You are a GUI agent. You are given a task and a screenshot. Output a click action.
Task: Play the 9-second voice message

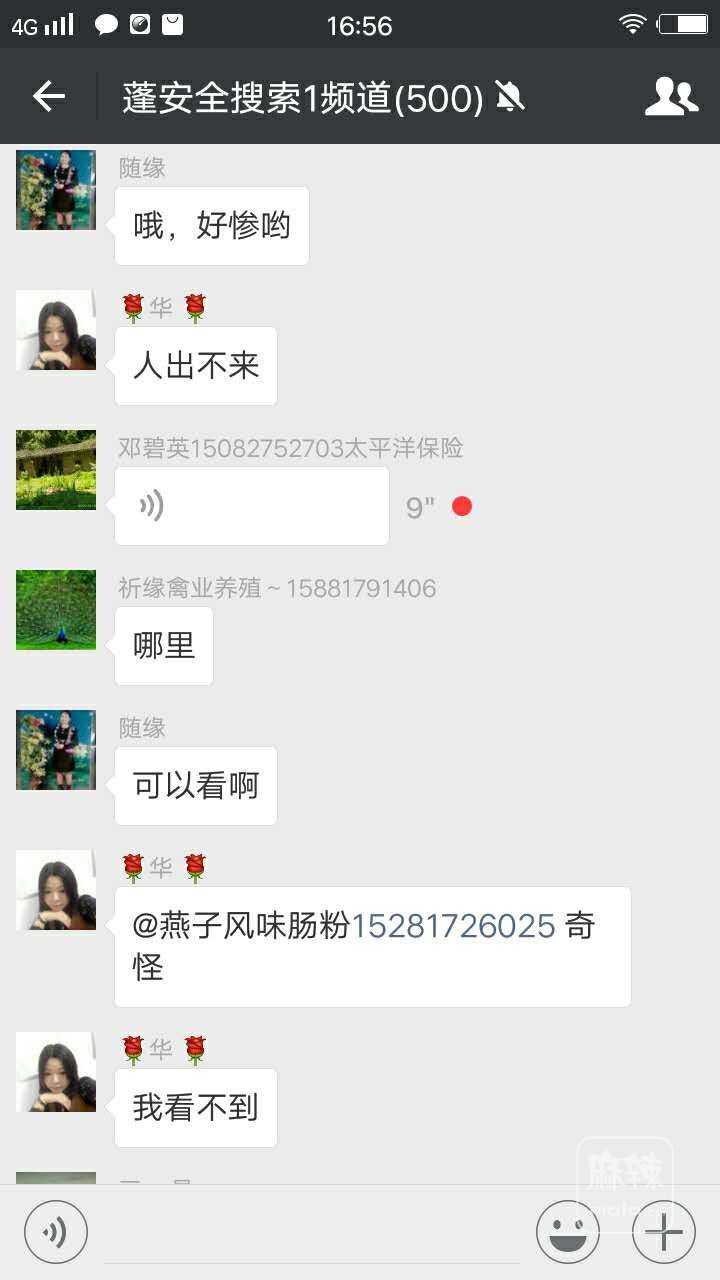coord(251,506)
